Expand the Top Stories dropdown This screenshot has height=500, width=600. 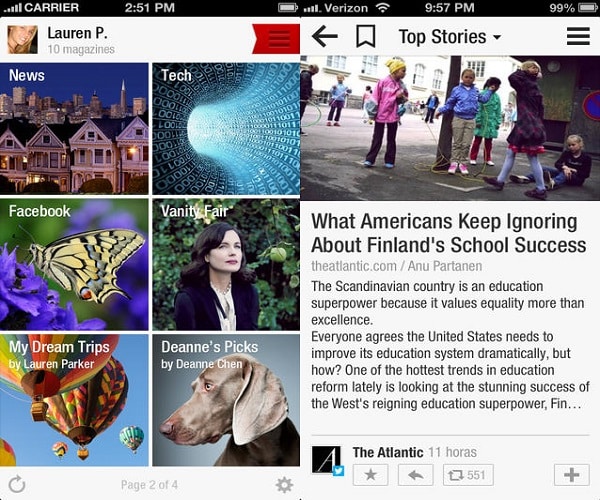click(449, 37)
